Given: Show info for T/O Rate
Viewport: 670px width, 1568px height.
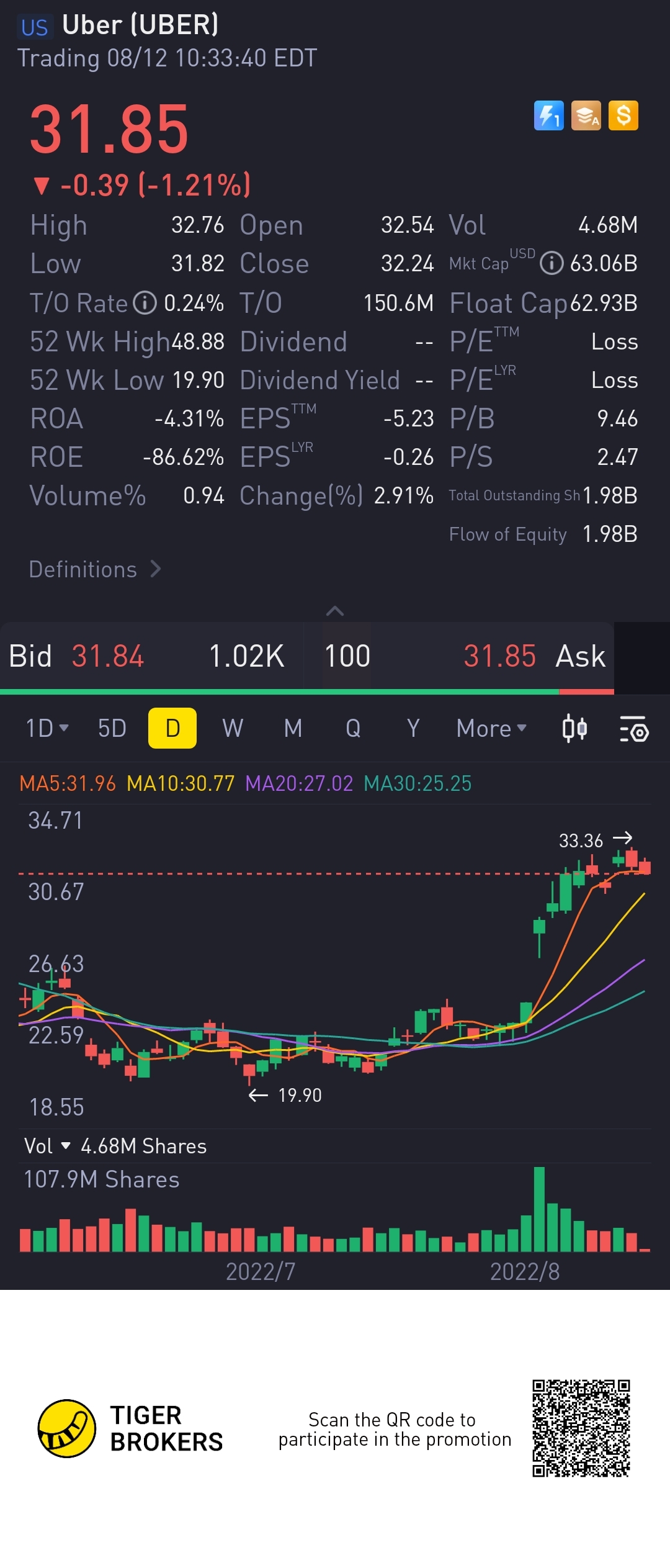Looking at the screenshot, I should 145,303.
